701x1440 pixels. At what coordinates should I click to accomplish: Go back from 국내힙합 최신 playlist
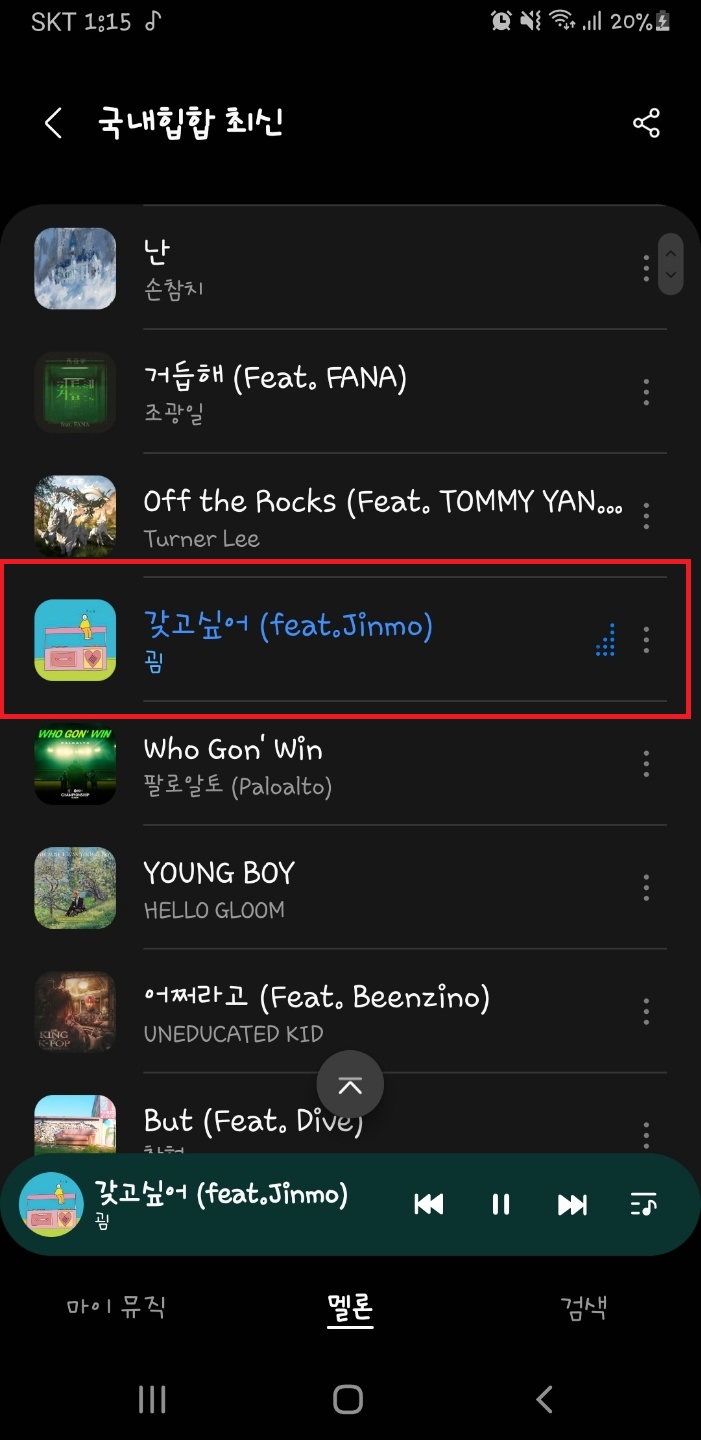click(x=53, y=124)
